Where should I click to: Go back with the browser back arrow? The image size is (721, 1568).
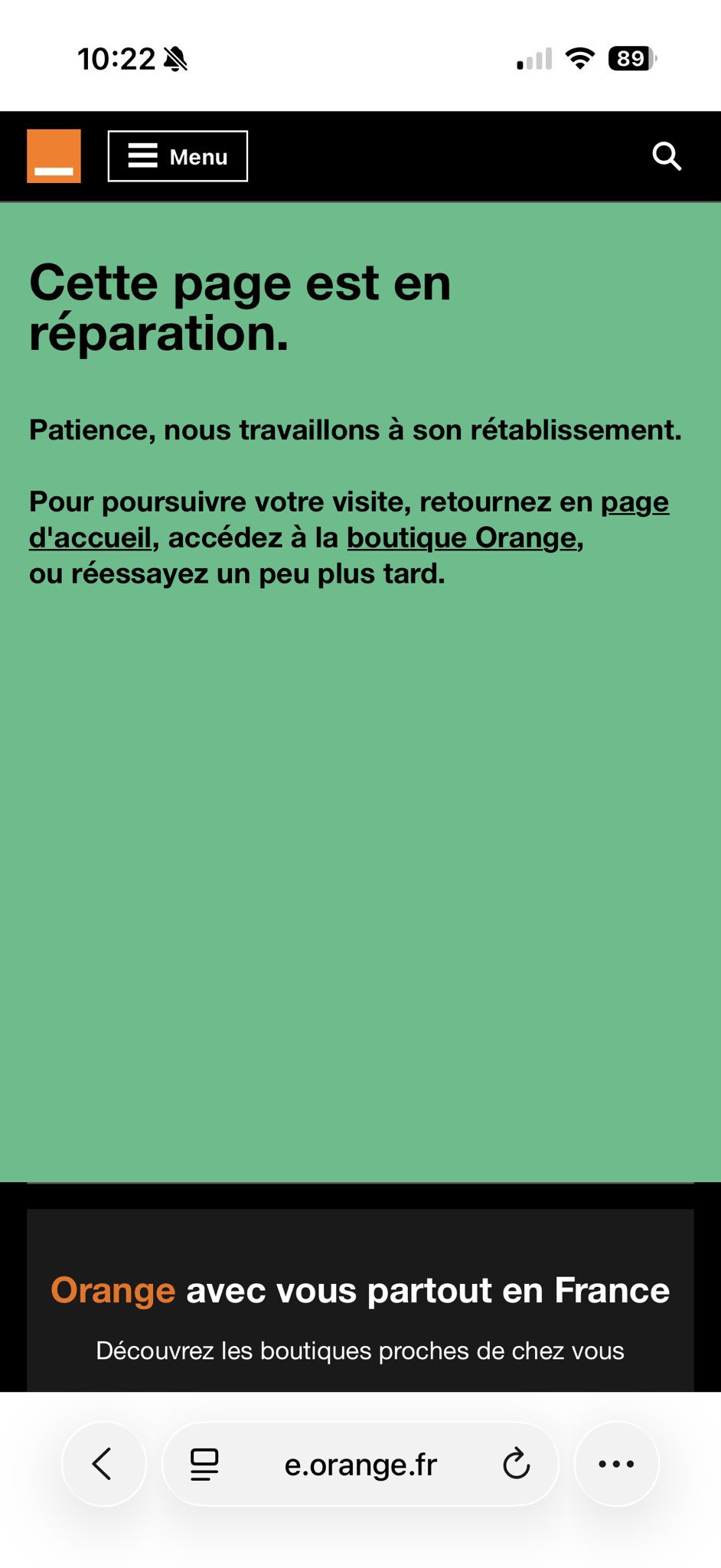[x=103, y=1464]
